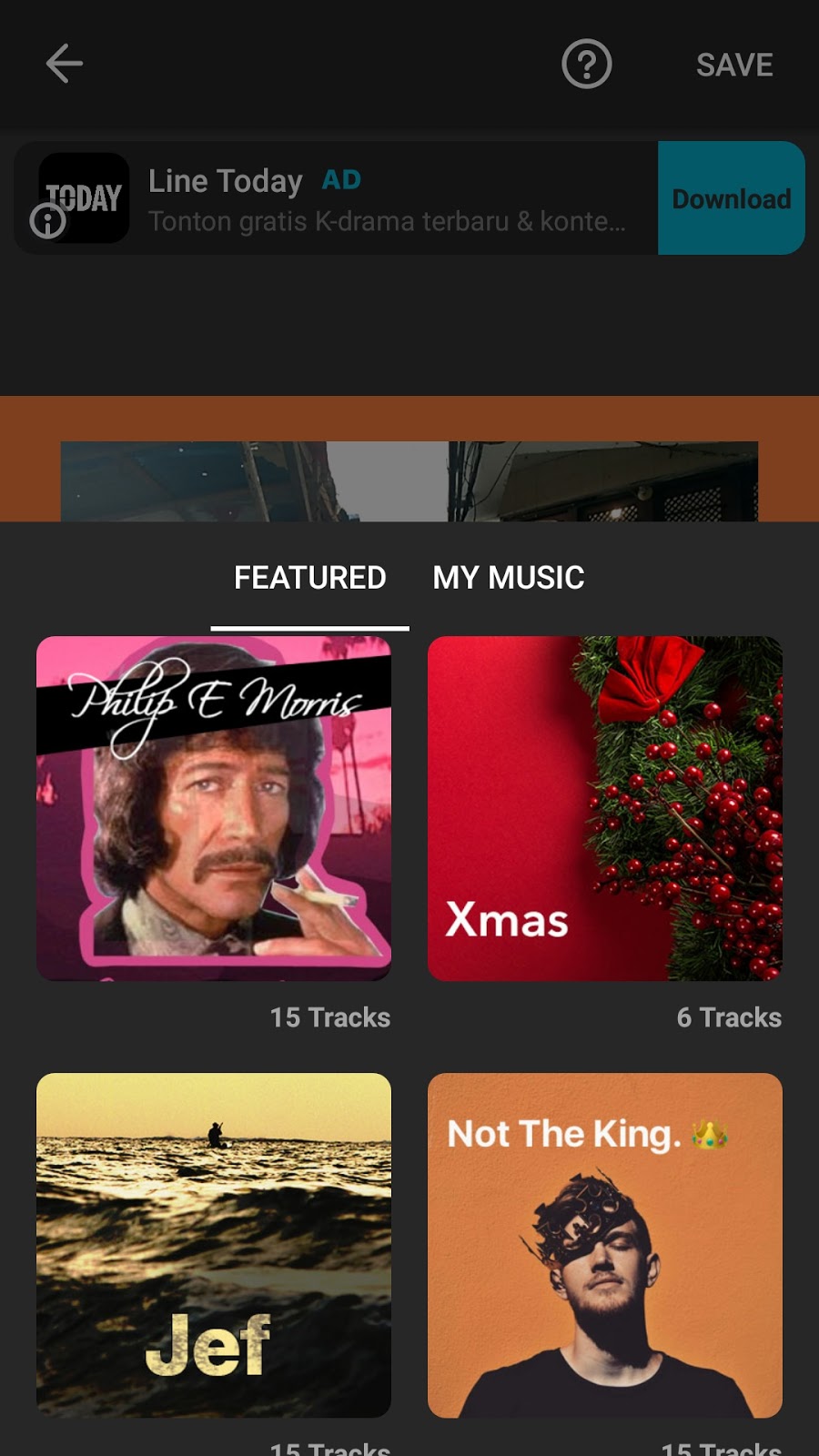Open the help question mark icon
This screenshot has height=1456, width=819.
[587, 64]
